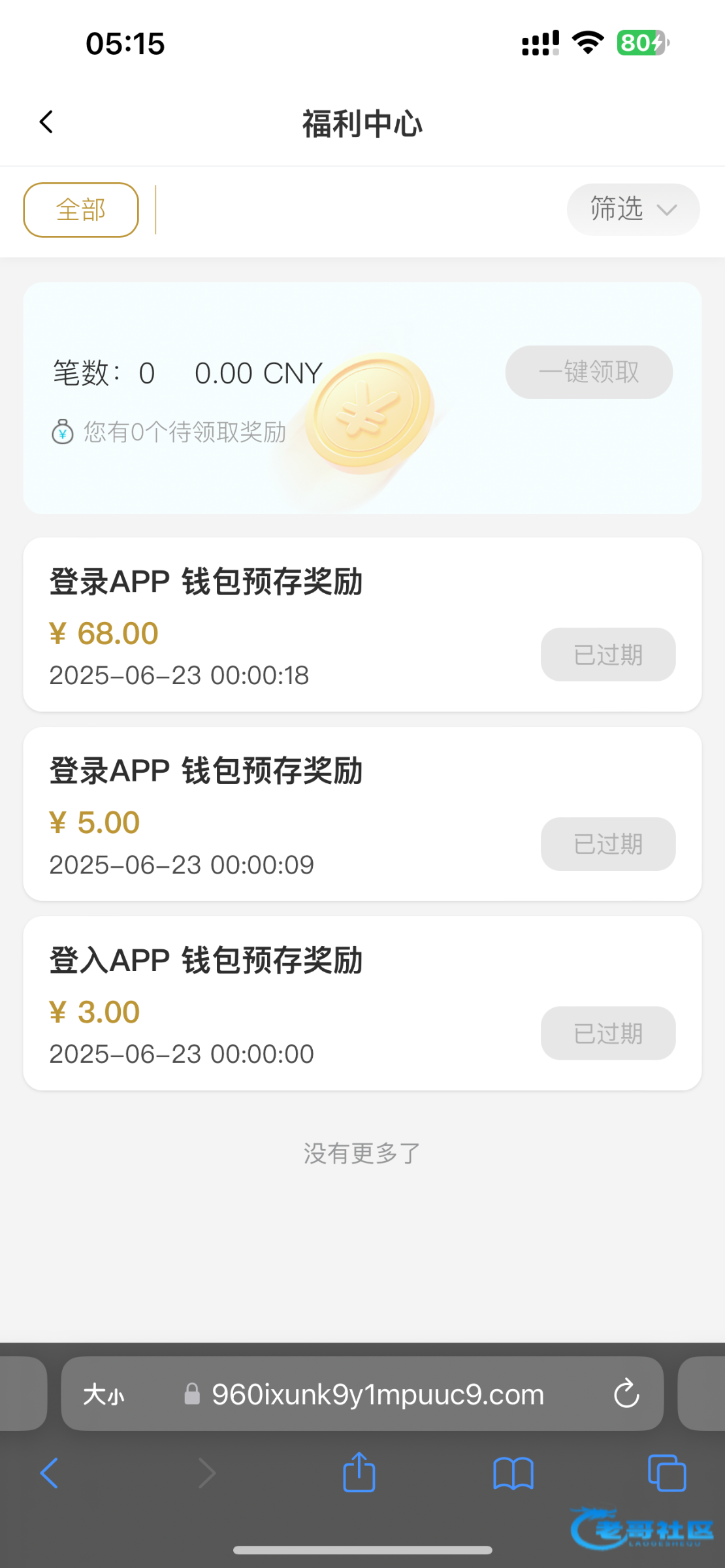Expand the 筛选 dropdown
This screenshot has height=1568, width=725.
[633, 210]
